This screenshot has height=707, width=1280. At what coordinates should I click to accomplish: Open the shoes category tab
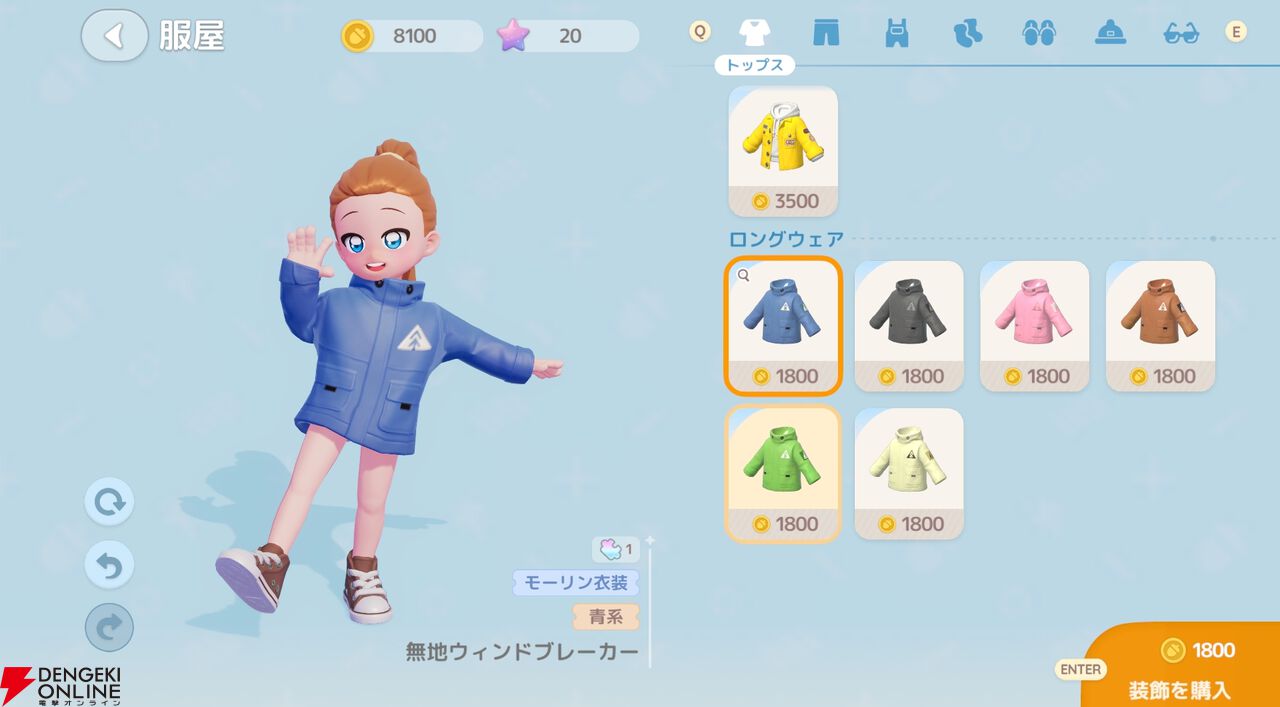[1038, 33]
